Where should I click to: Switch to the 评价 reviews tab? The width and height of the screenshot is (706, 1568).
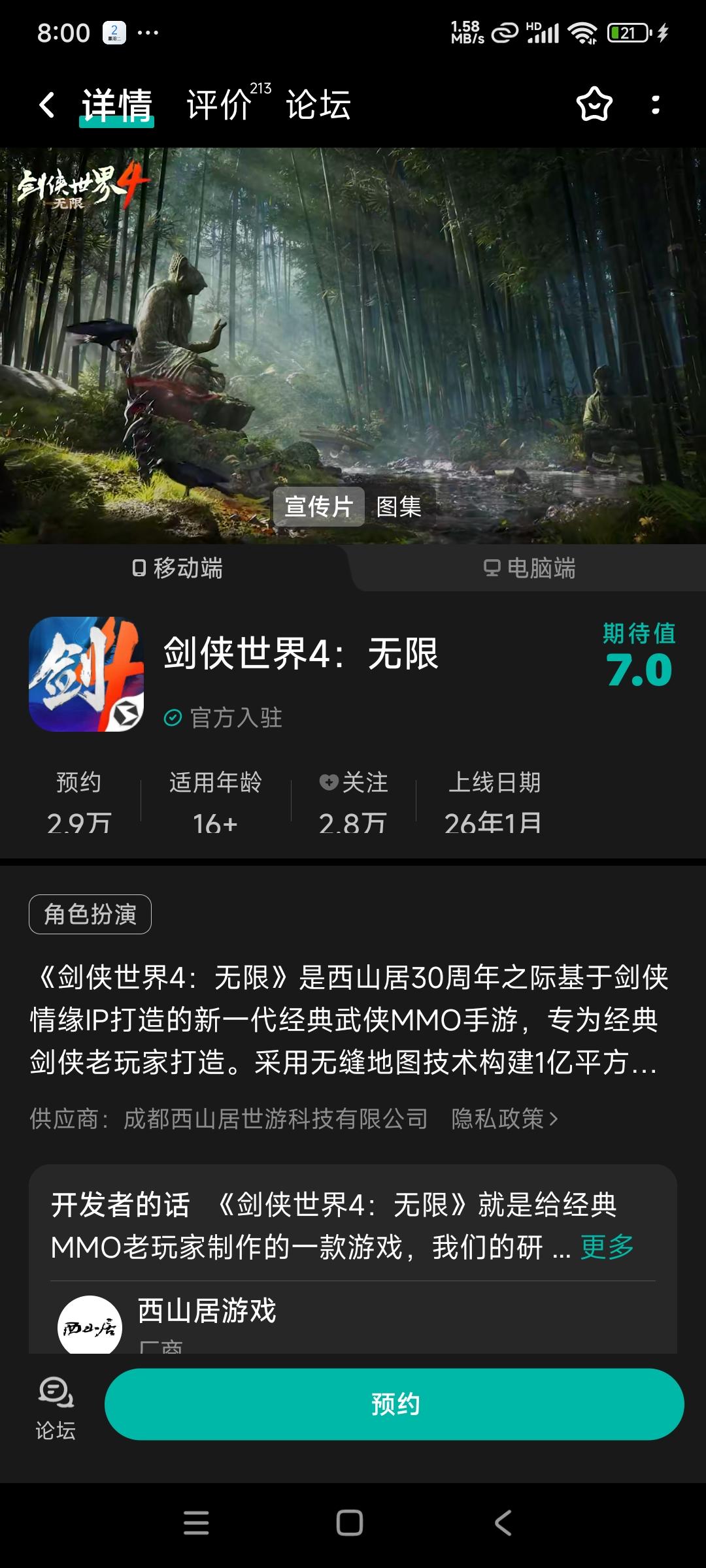pos(216,105)
